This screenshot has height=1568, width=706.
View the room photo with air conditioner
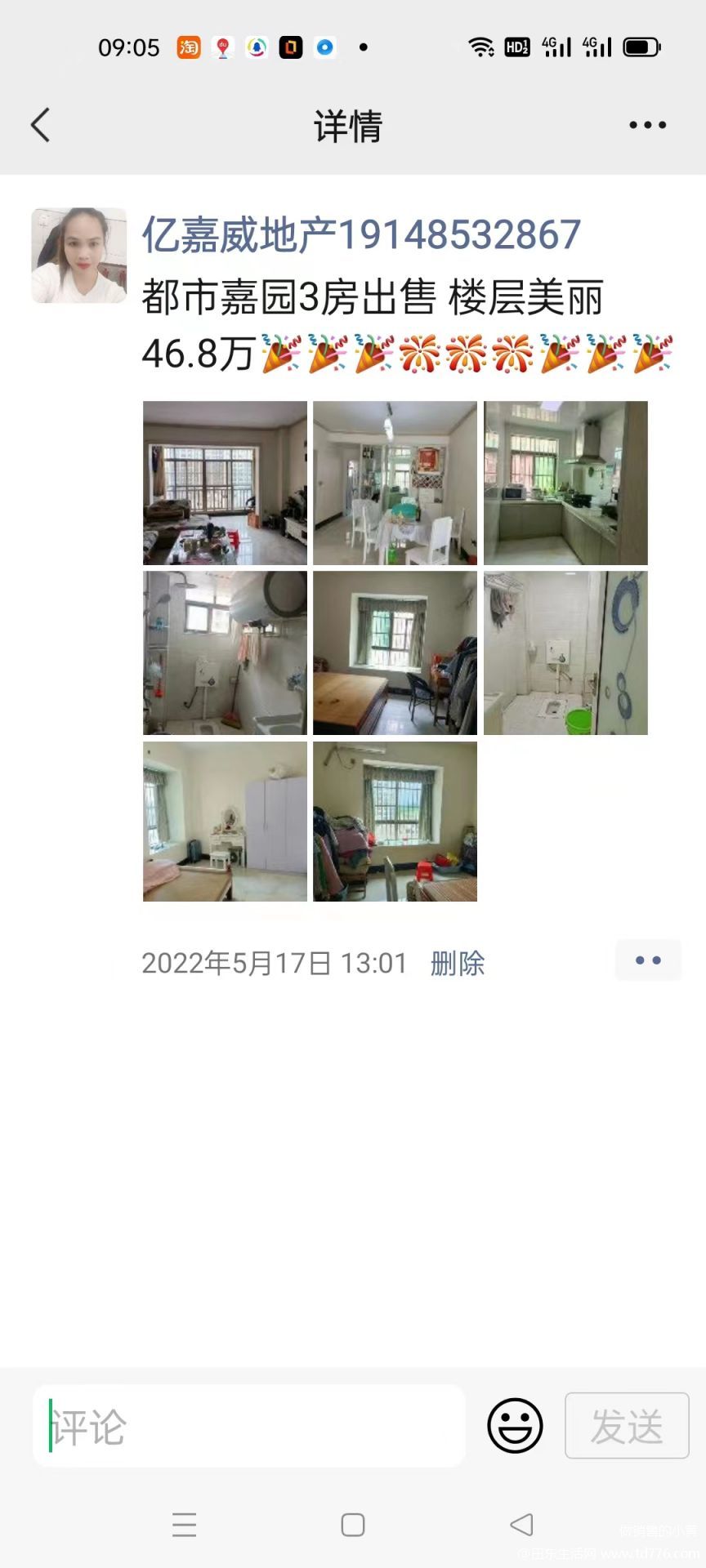coord(395,822)
